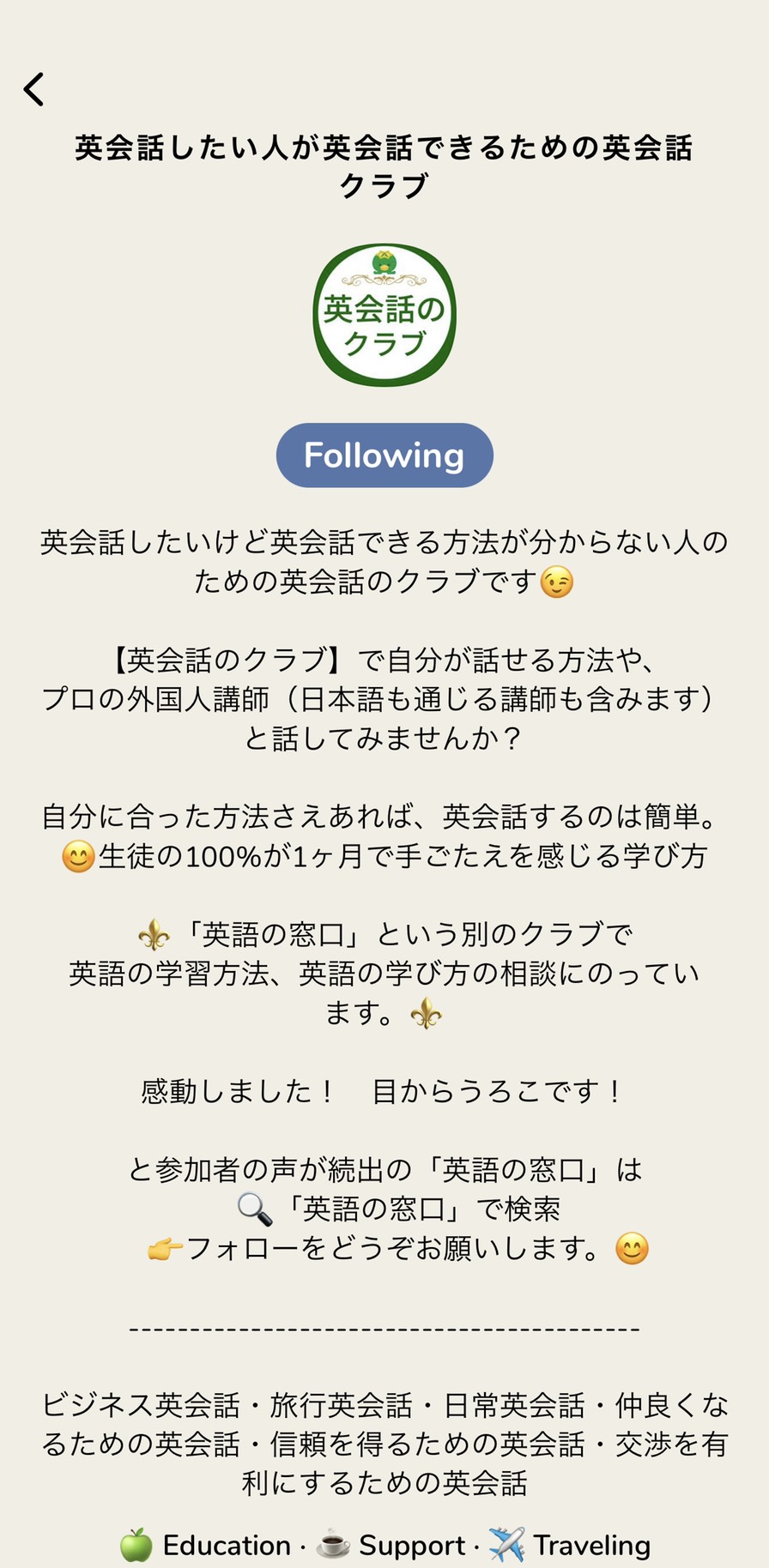
Task: Go back using the top-left arrow
Action: (x=33, y=89)
